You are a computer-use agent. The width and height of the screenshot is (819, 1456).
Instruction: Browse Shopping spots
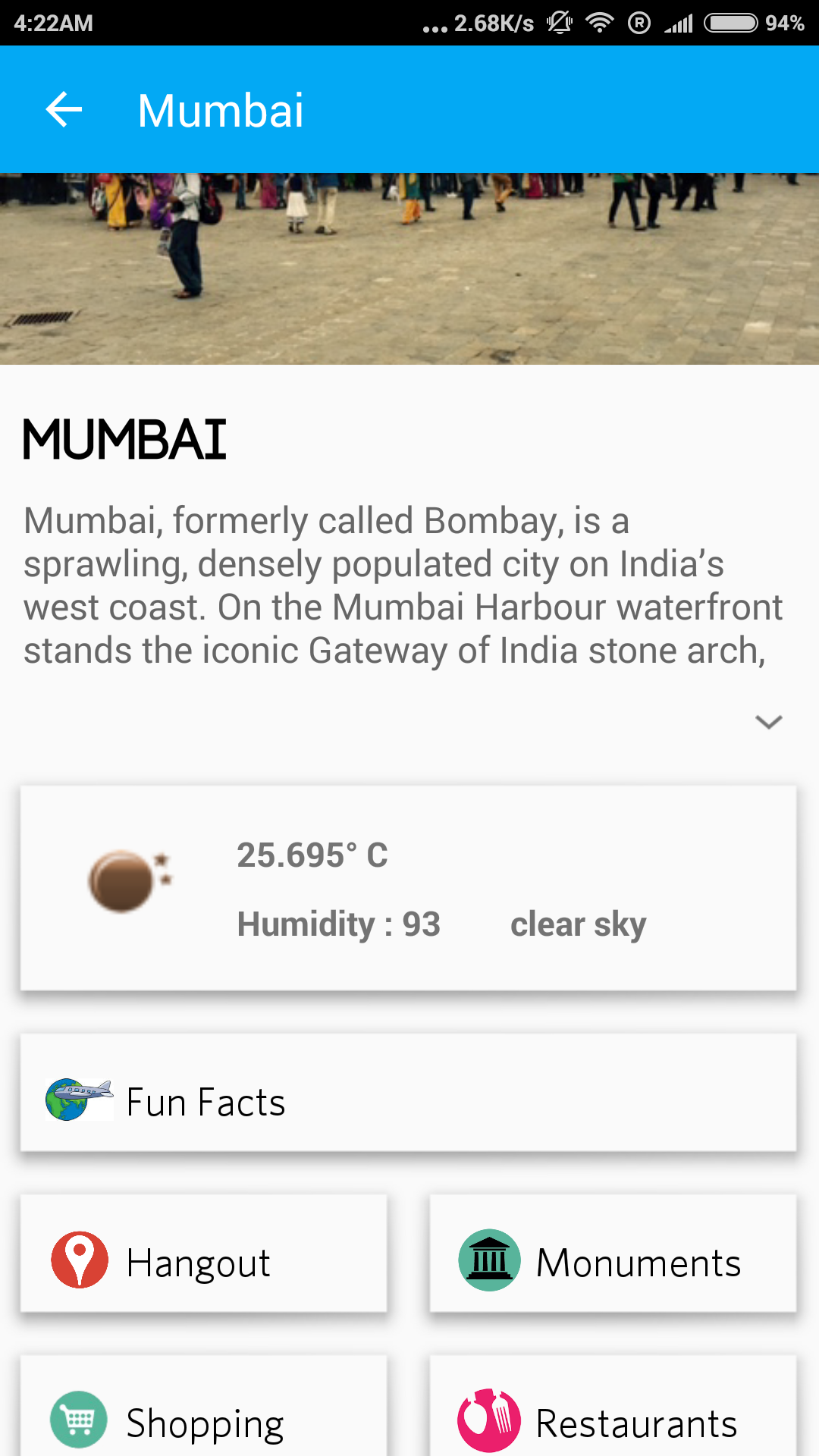click(x=204, y=1407)
